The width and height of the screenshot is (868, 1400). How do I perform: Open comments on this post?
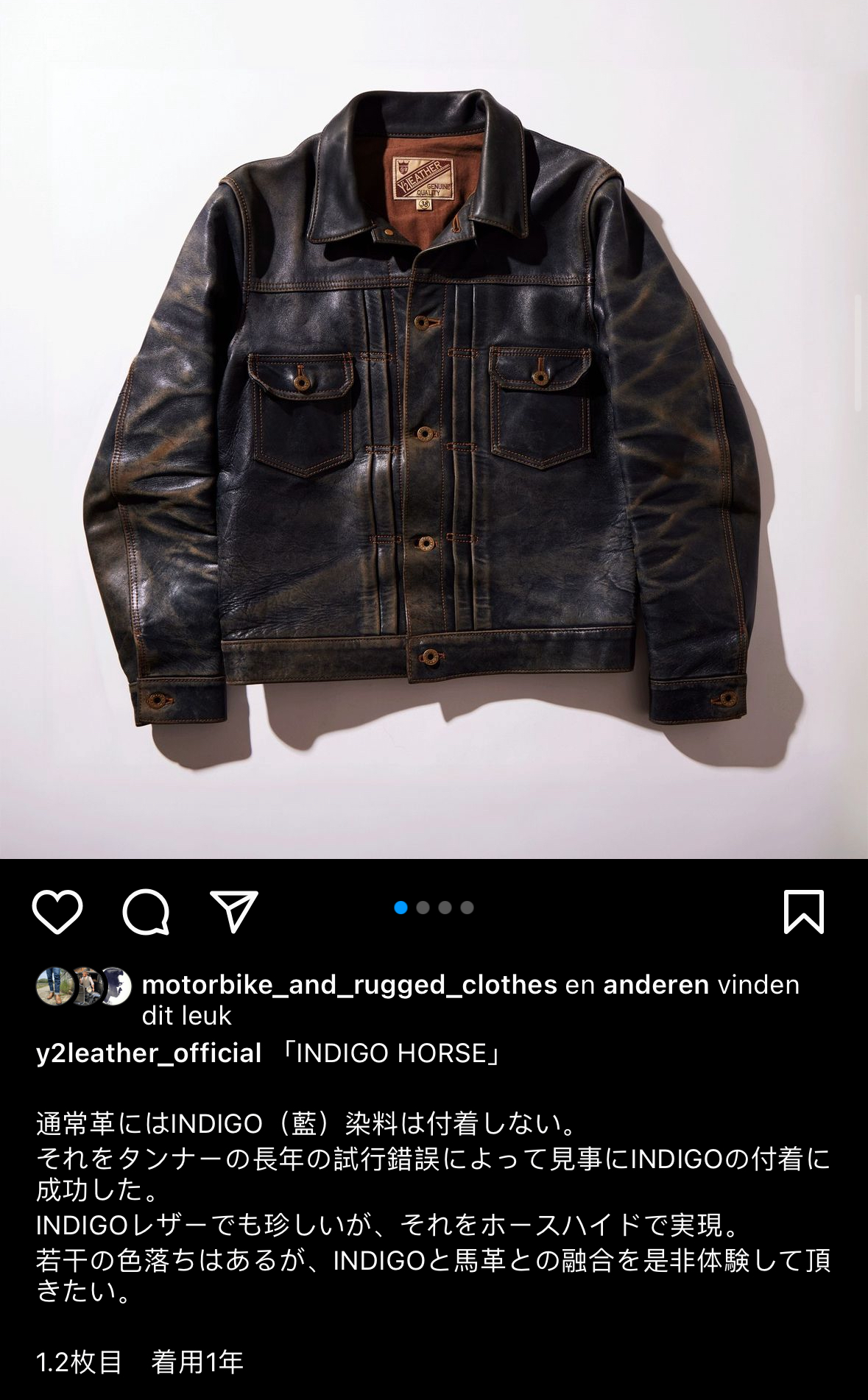pyautogui.click(x=146, y=912)
